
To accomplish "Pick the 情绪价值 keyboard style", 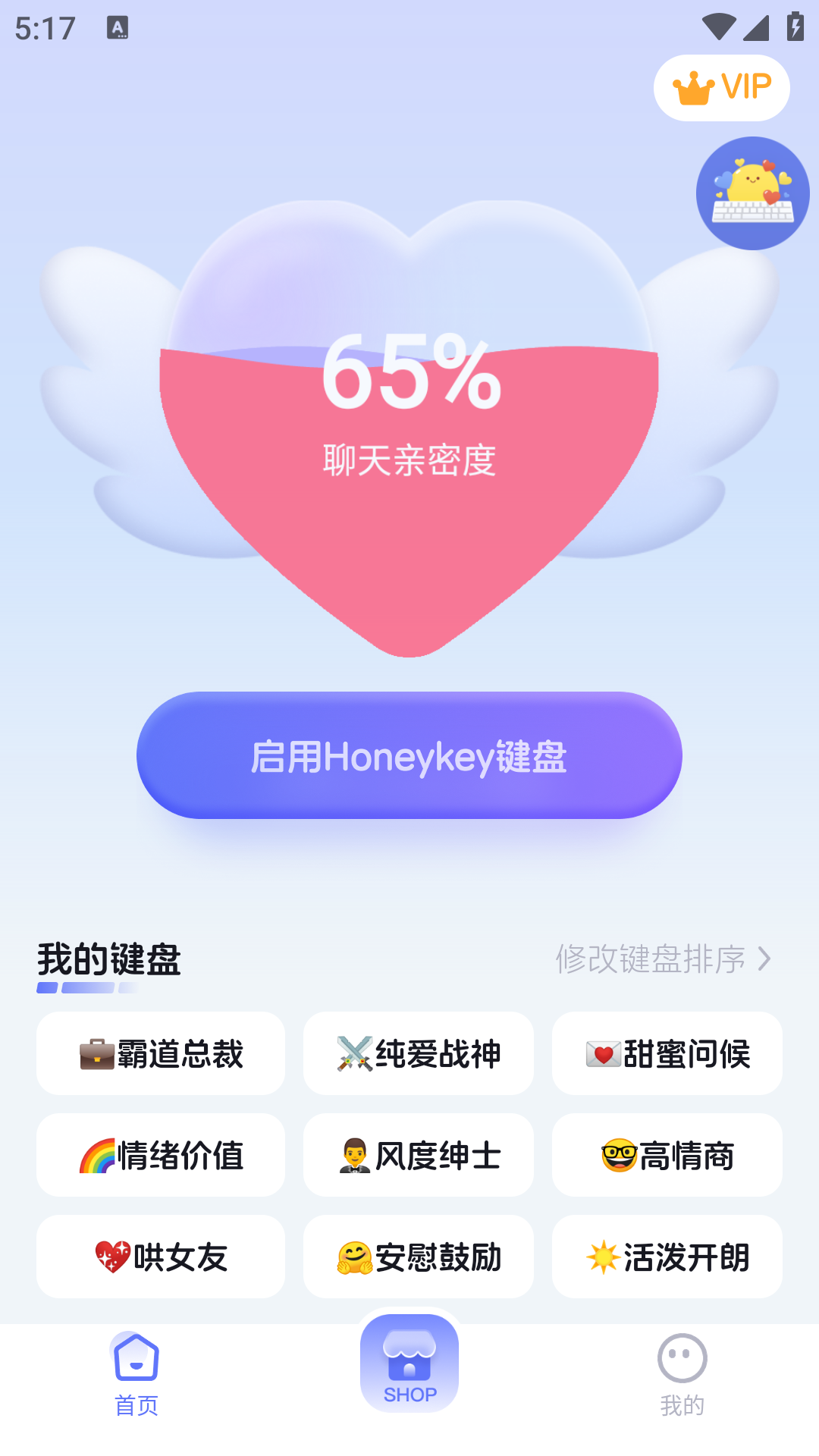I will (x=161, y=1155).
